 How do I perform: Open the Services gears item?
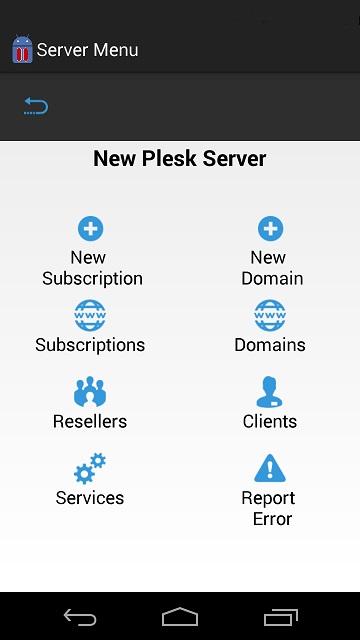90,479
